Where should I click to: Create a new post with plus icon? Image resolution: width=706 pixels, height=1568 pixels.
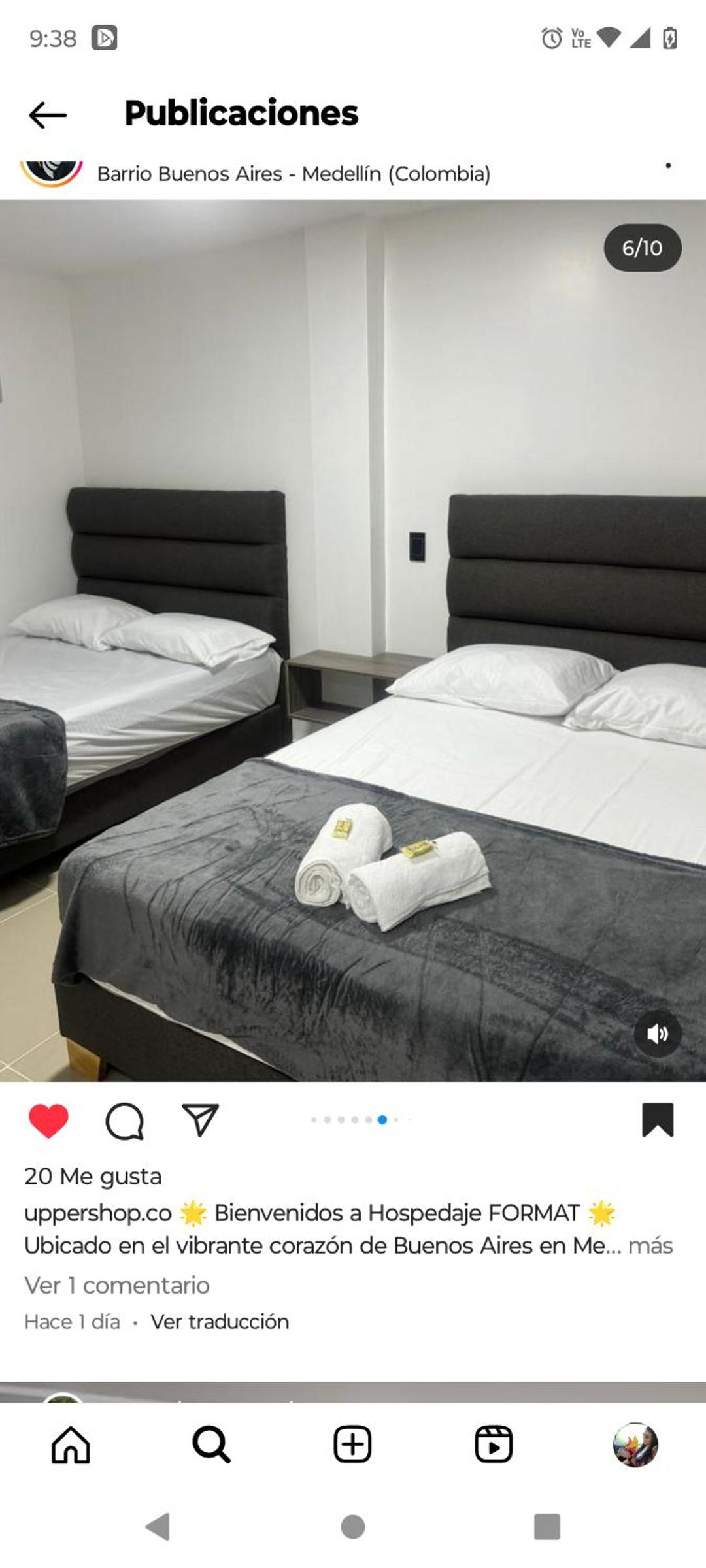tap(352, 1445)
